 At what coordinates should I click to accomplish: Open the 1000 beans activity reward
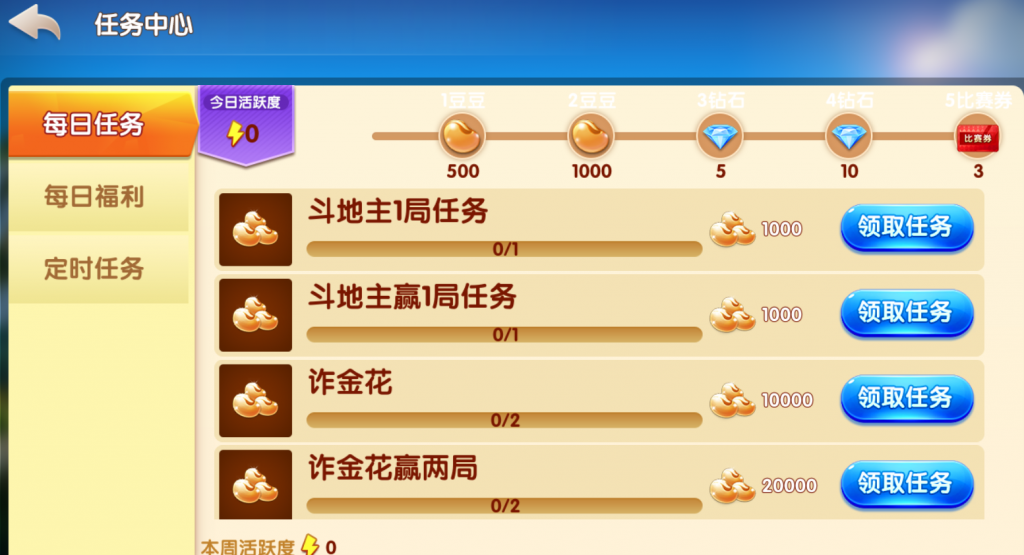click(x=591, y=135)
